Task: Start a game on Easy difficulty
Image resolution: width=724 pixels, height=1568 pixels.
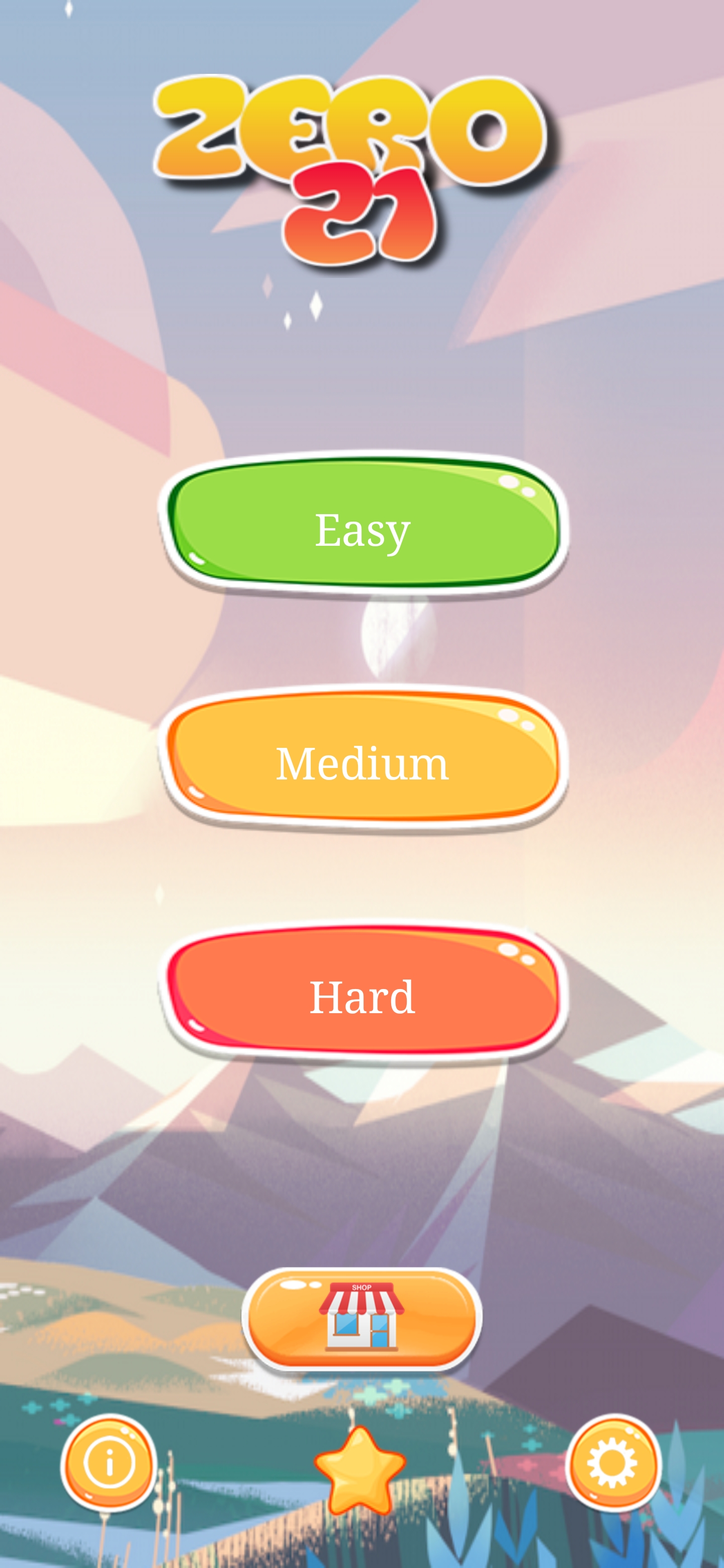Action: pos(363,525)
